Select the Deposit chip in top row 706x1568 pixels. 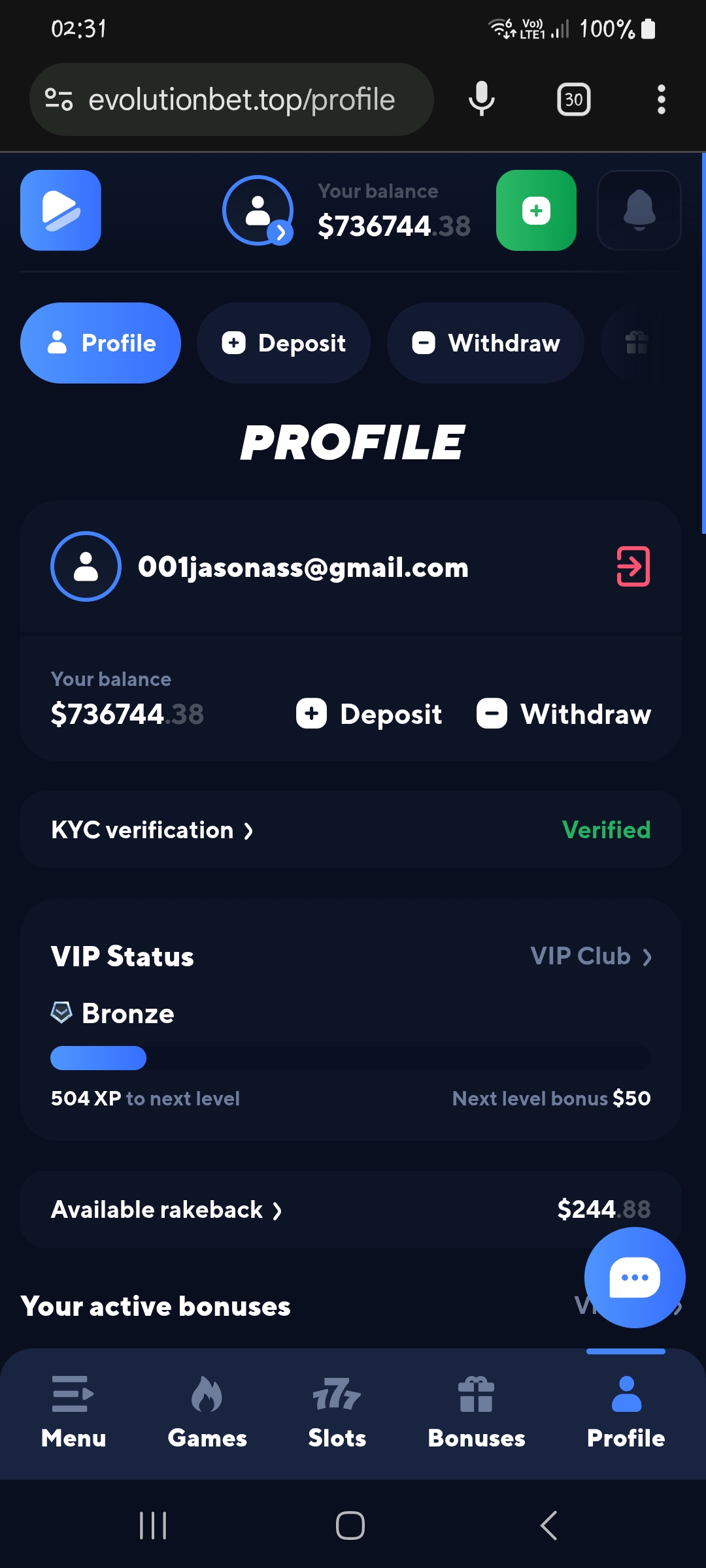click(284, 343)
